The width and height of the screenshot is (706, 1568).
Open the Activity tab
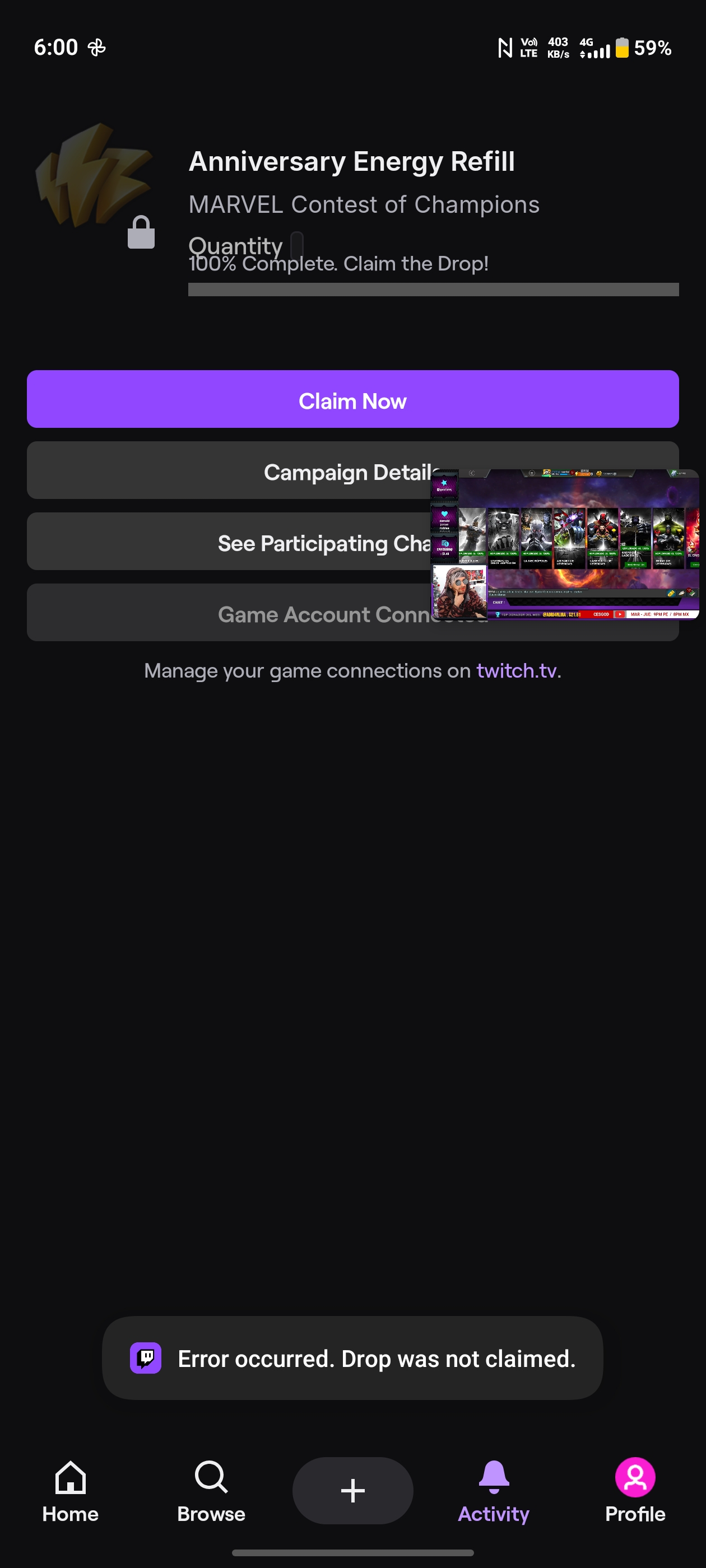point(494,1491)
